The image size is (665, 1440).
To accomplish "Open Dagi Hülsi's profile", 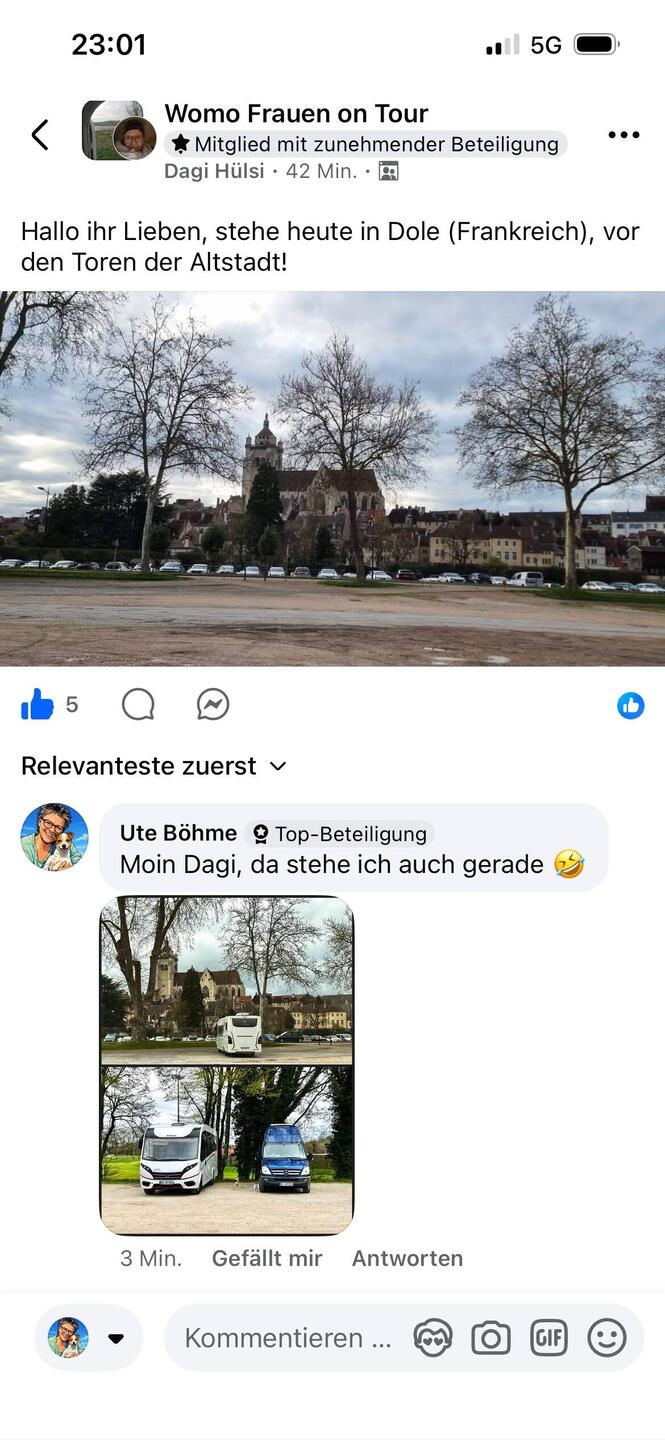I will pos(214,171).
